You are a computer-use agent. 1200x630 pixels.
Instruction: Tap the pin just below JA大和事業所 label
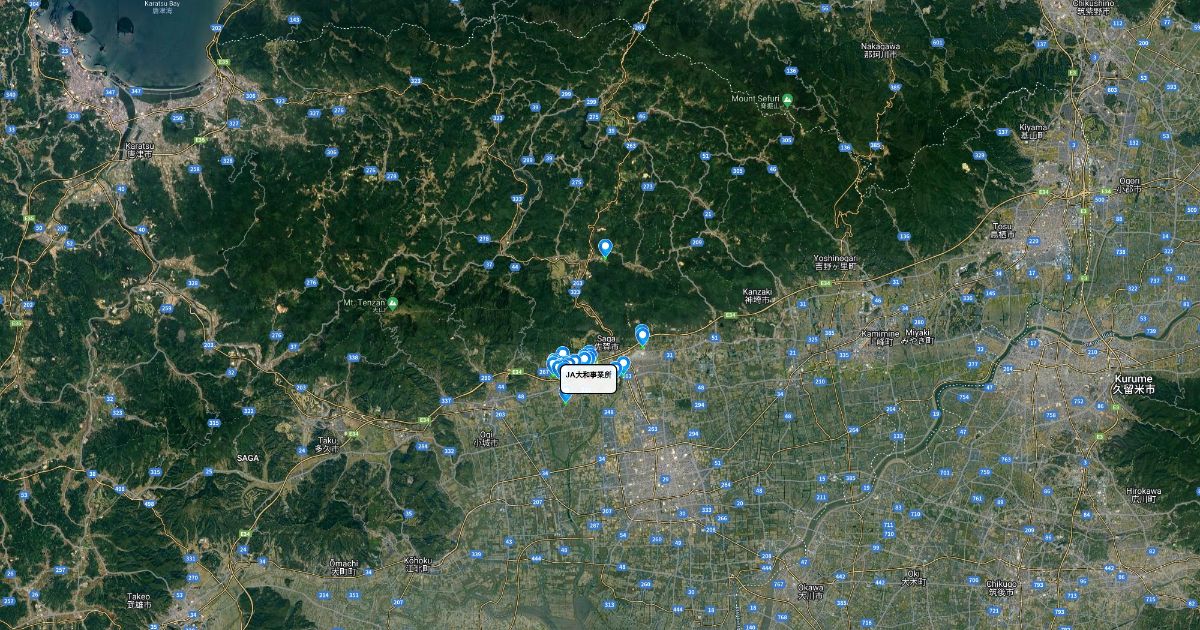[566, 397]
